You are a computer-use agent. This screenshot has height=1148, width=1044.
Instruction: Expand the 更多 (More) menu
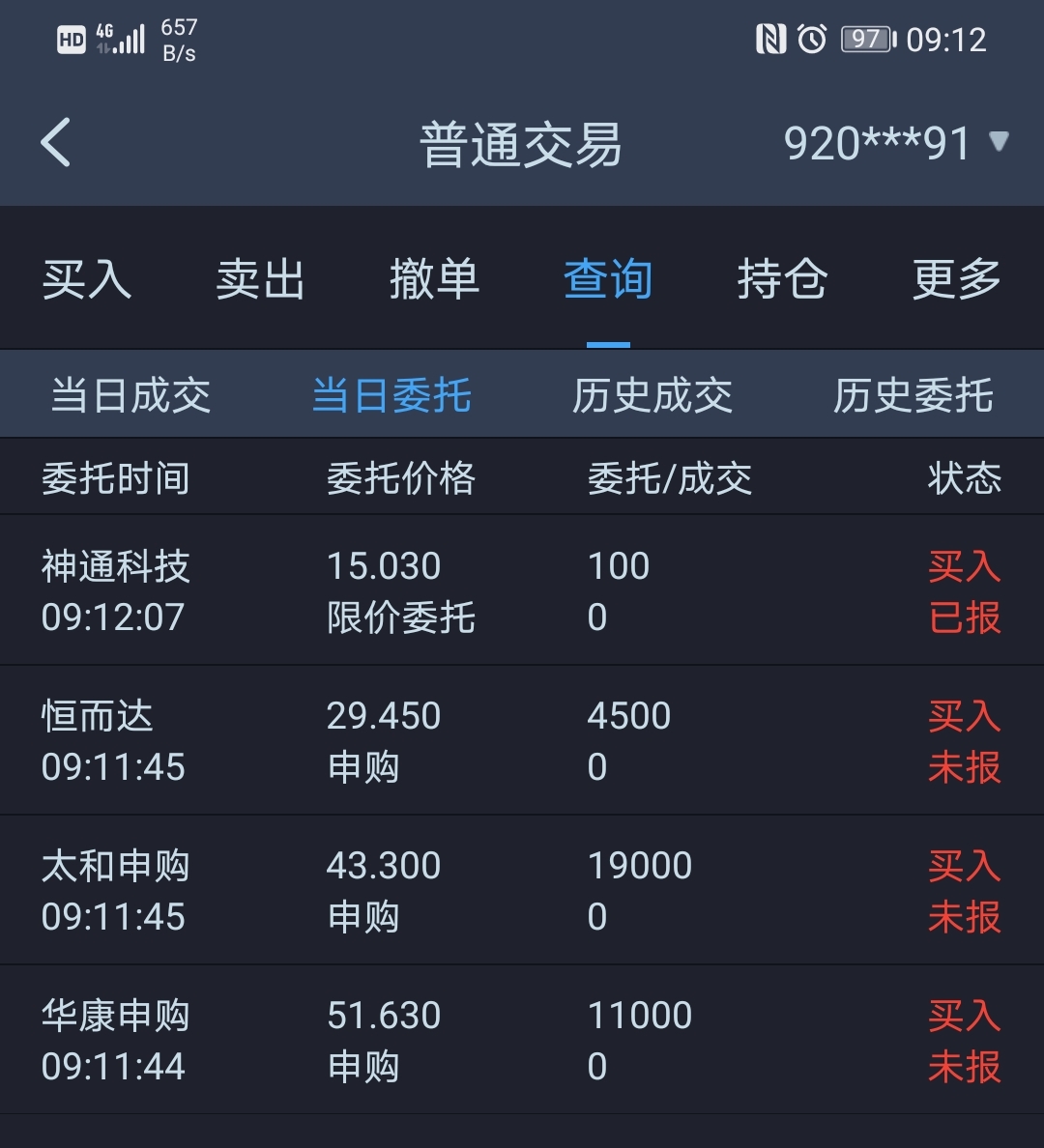tap(955, 278)
